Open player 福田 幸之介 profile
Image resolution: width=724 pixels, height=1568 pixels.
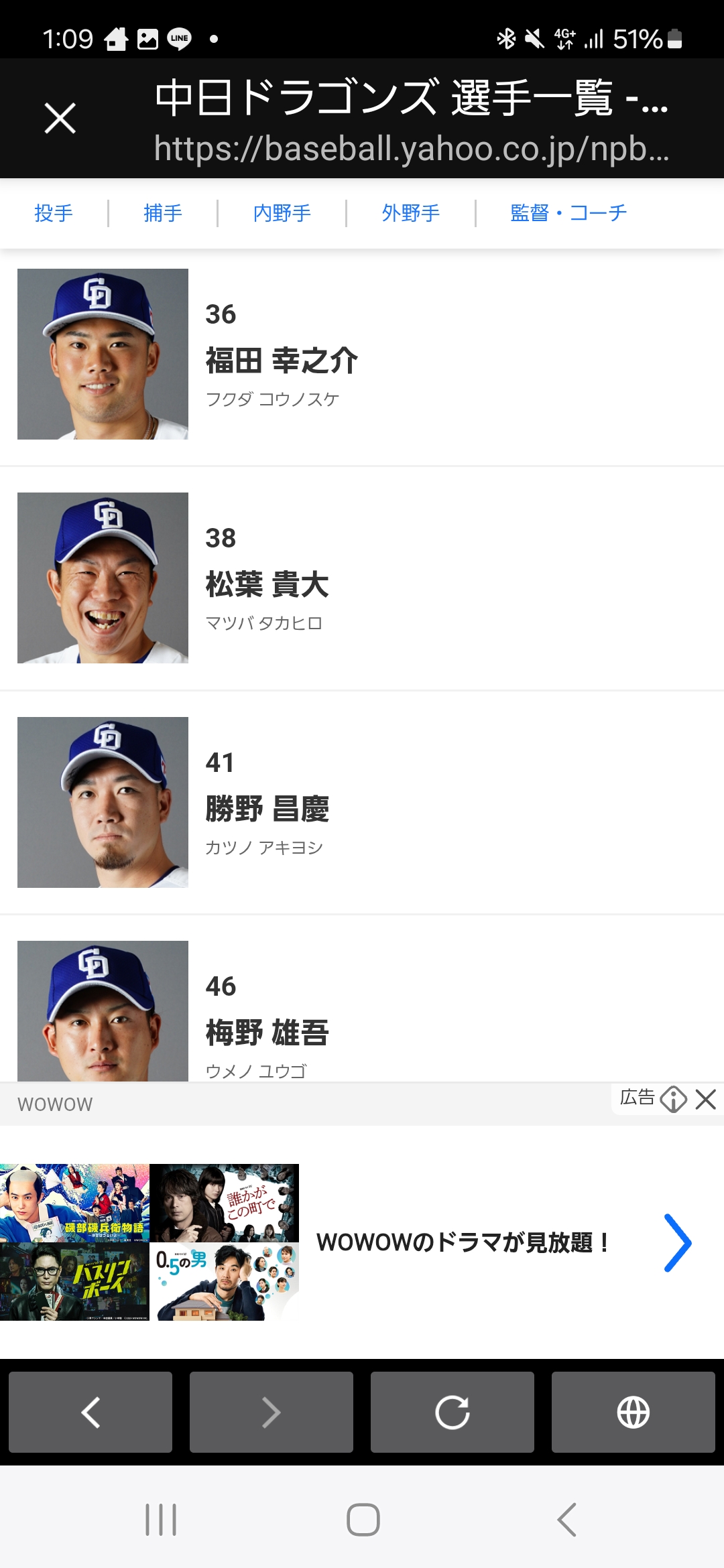[x=282, y=359]
